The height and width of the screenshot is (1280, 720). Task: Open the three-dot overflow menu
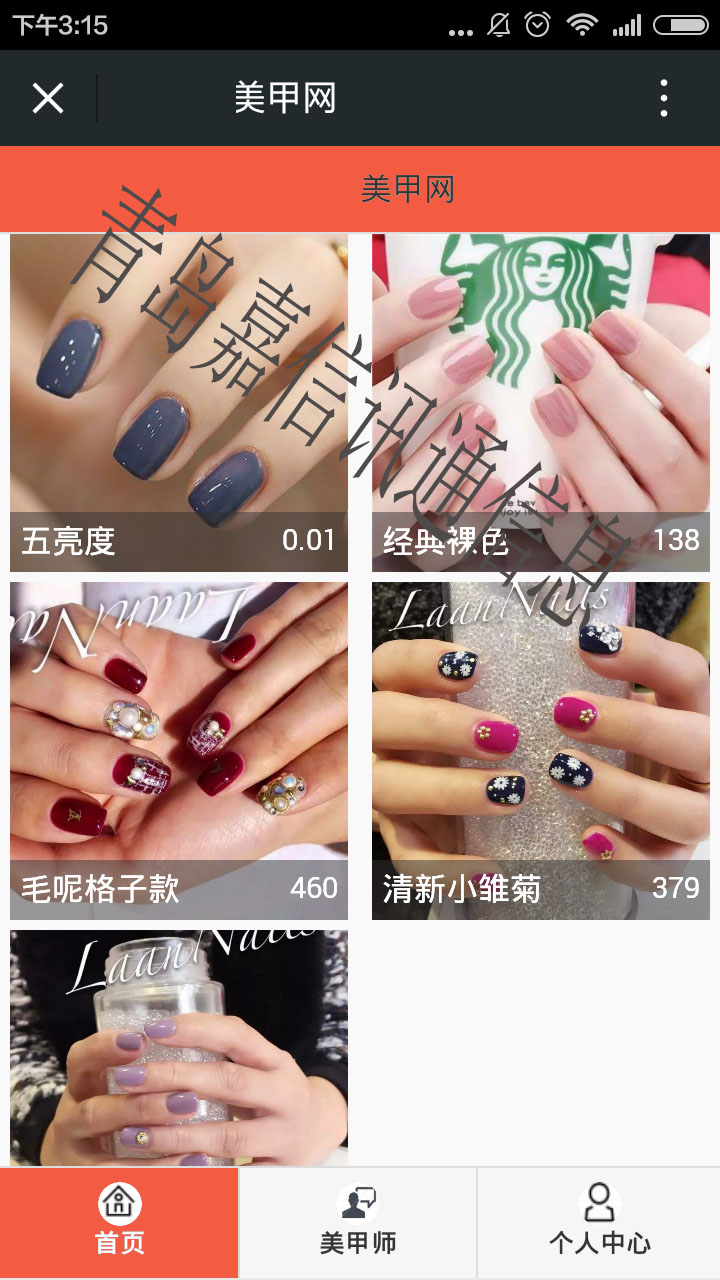pyautogui.click(x=663, y=97)
